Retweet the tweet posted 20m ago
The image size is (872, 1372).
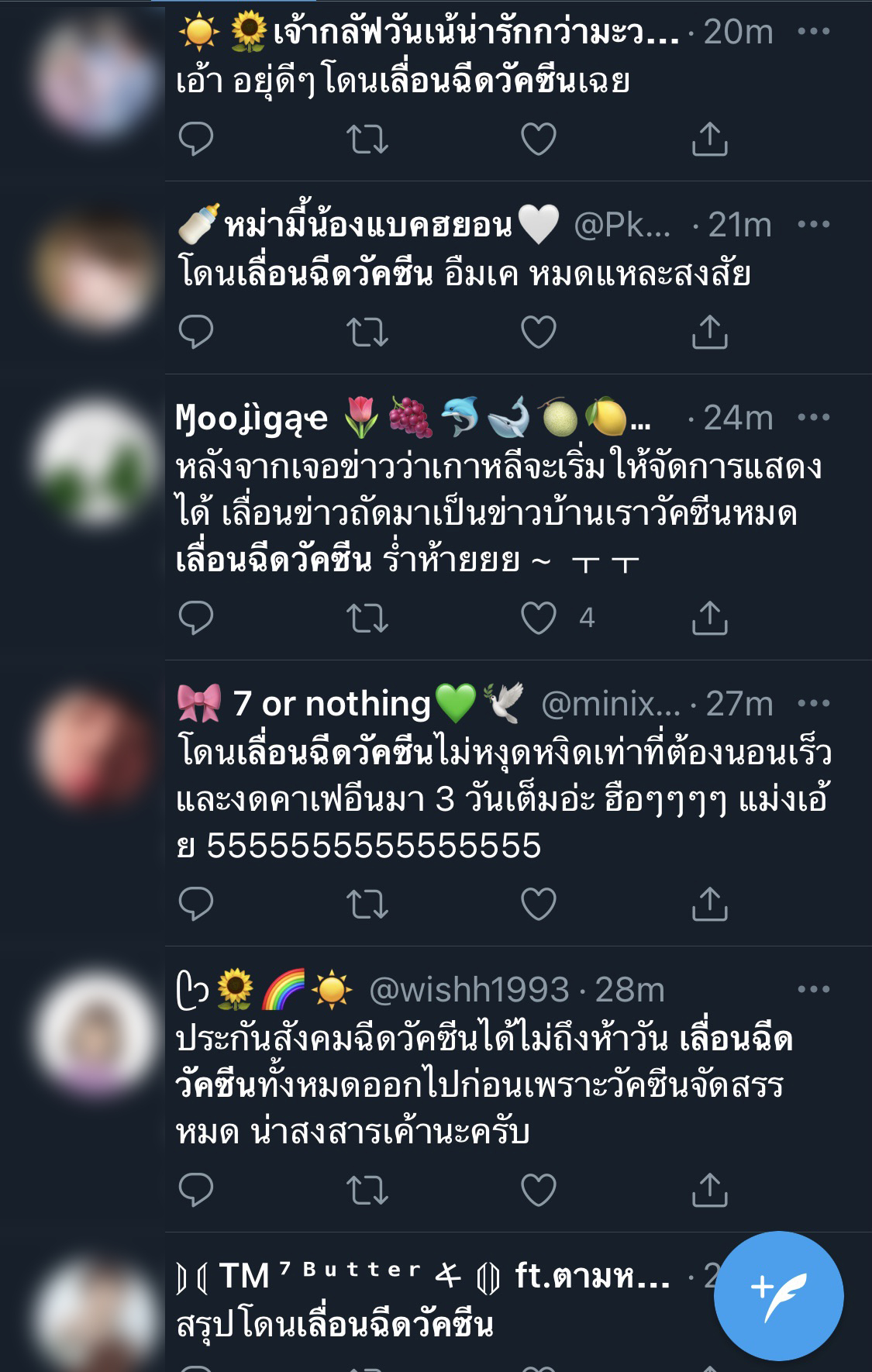pos(367,140)
